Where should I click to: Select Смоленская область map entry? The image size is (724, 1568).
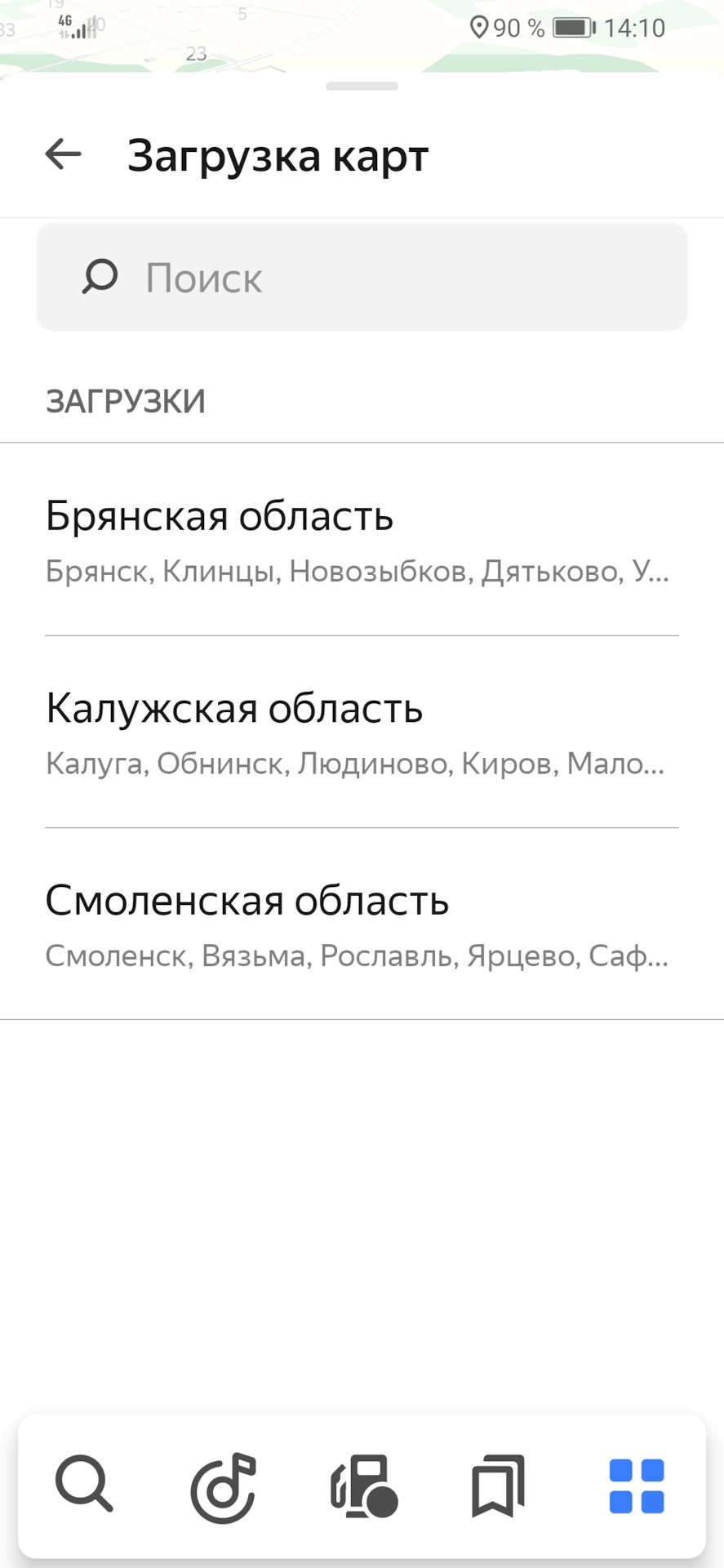click(x=362, y=924)
